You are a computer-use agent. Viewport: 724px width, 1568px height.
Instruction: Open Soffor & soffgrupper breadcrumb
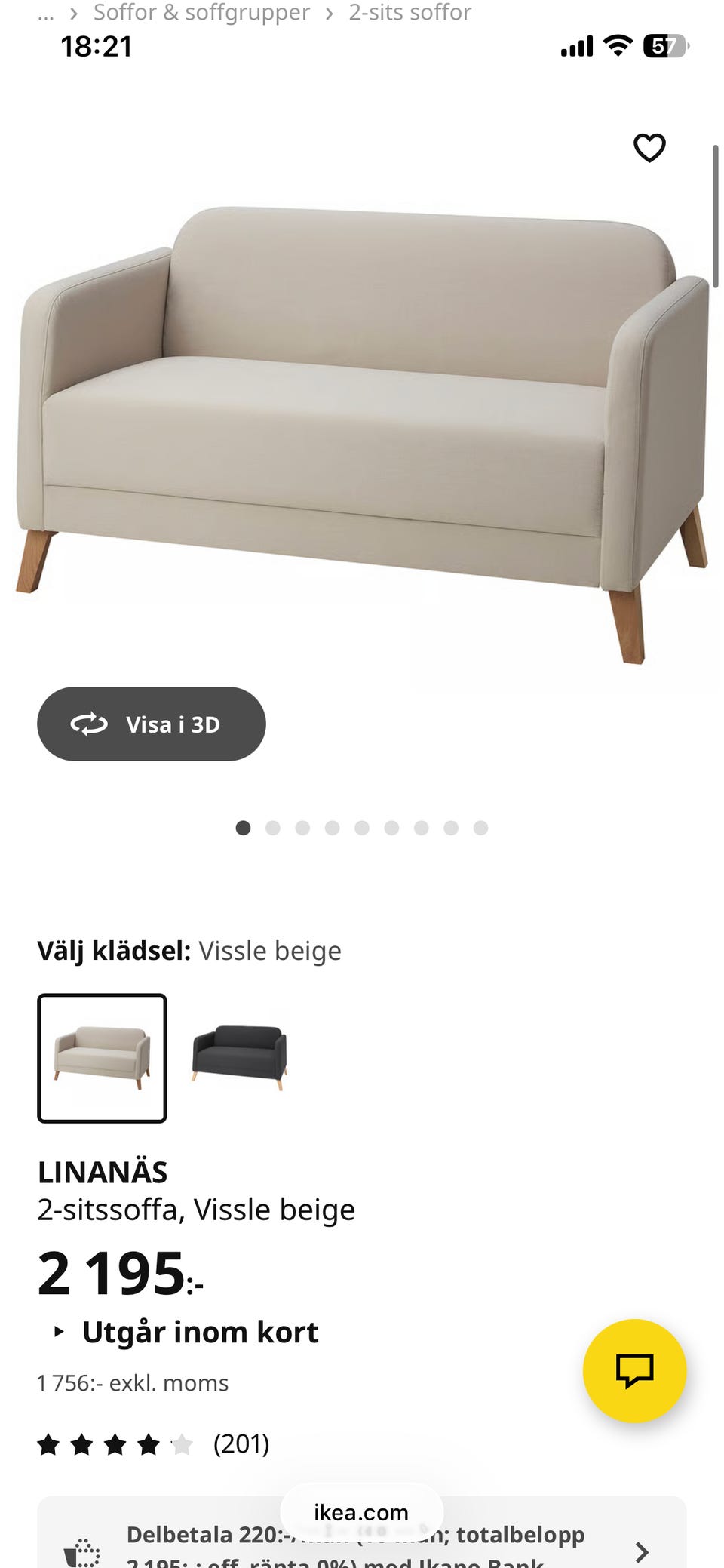201,13
